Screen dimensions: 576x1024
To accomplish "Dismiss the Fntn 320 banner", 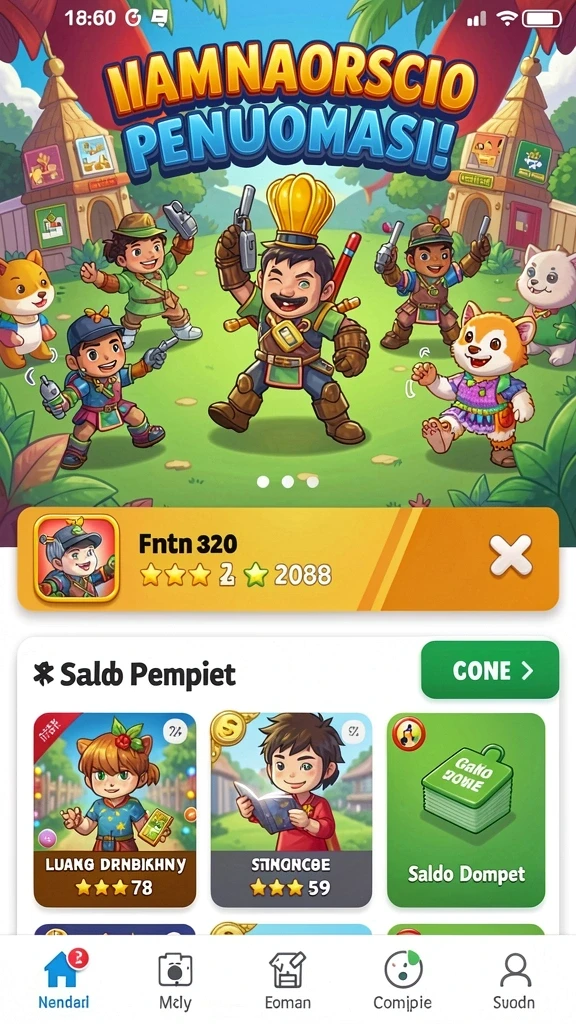I will (511, 557).
